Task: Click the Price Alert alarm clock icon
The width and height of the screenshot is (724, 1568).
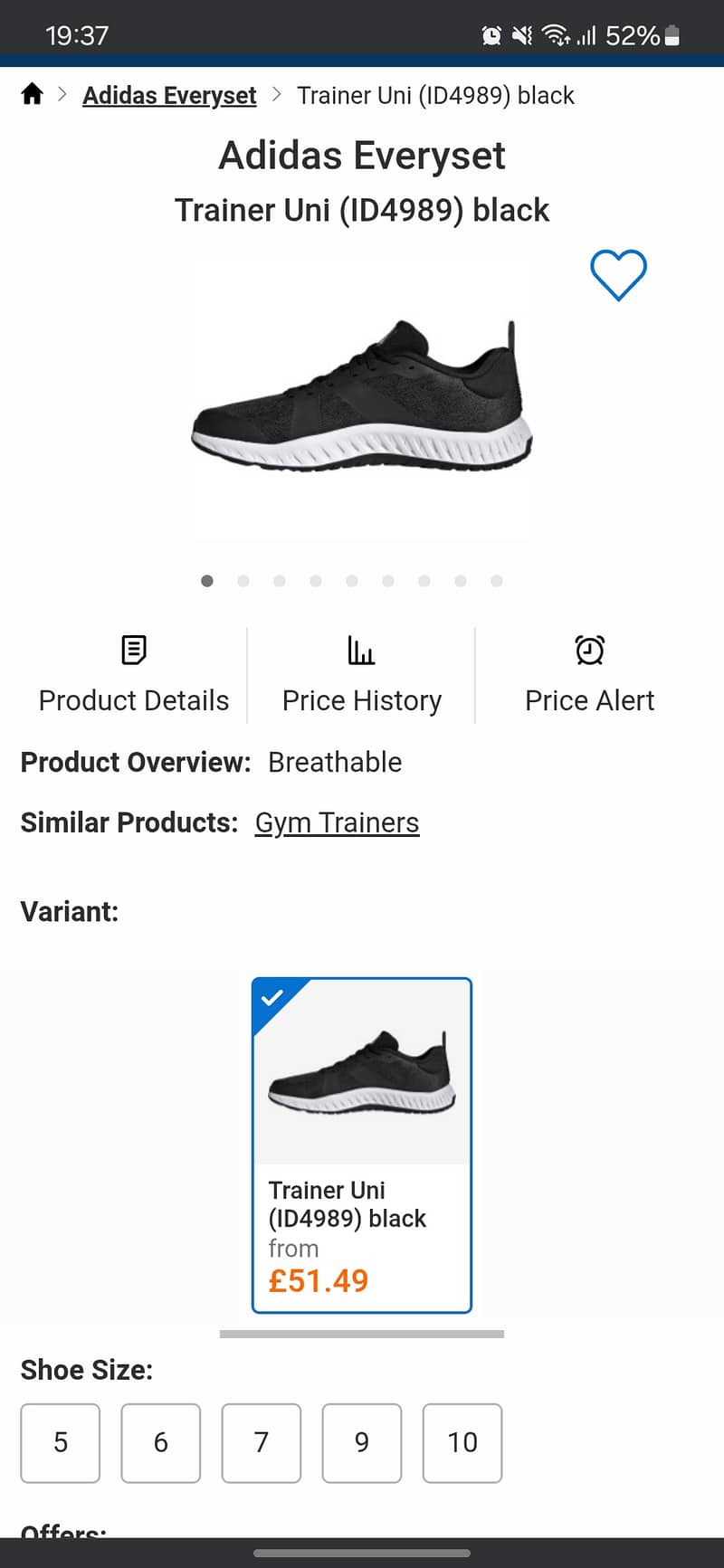Action: [x=589, y=650]
